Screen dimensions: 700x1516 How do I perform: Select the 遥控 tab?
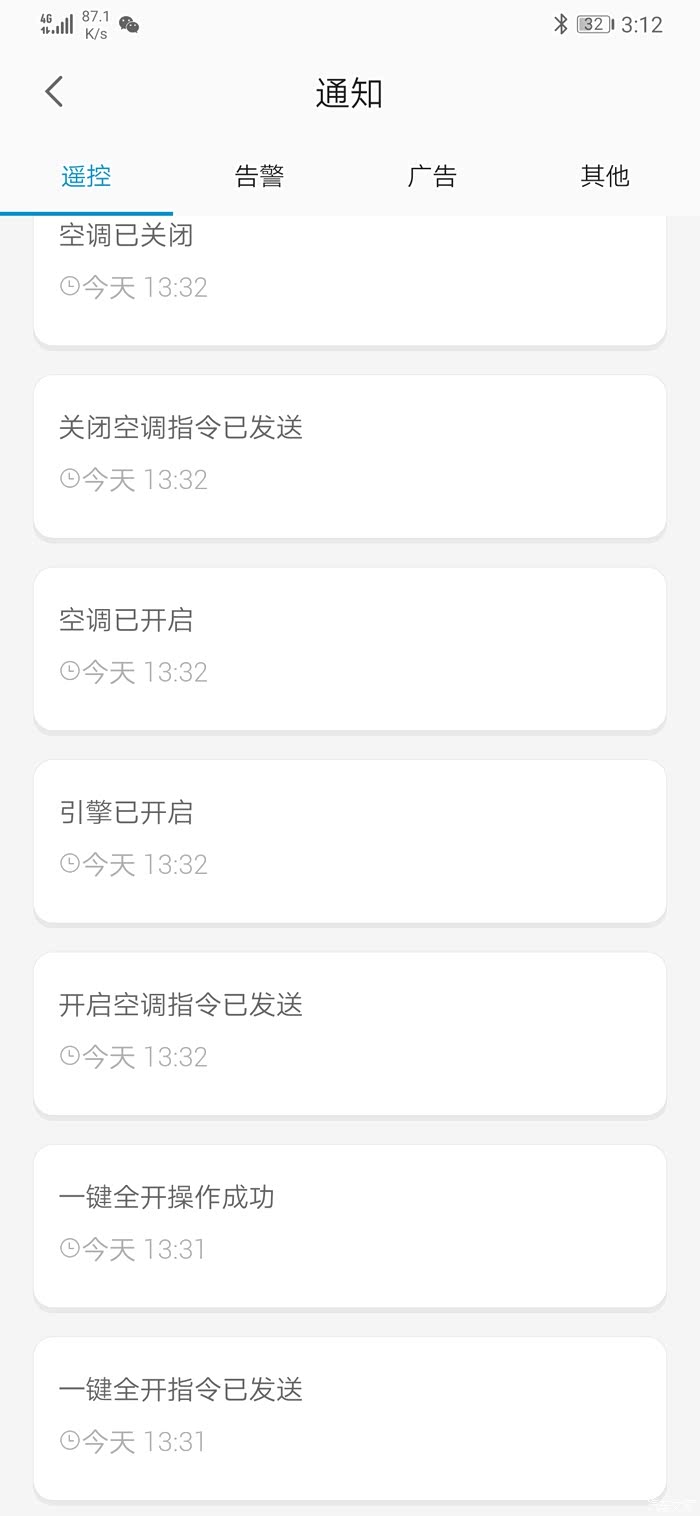[86, 177]
